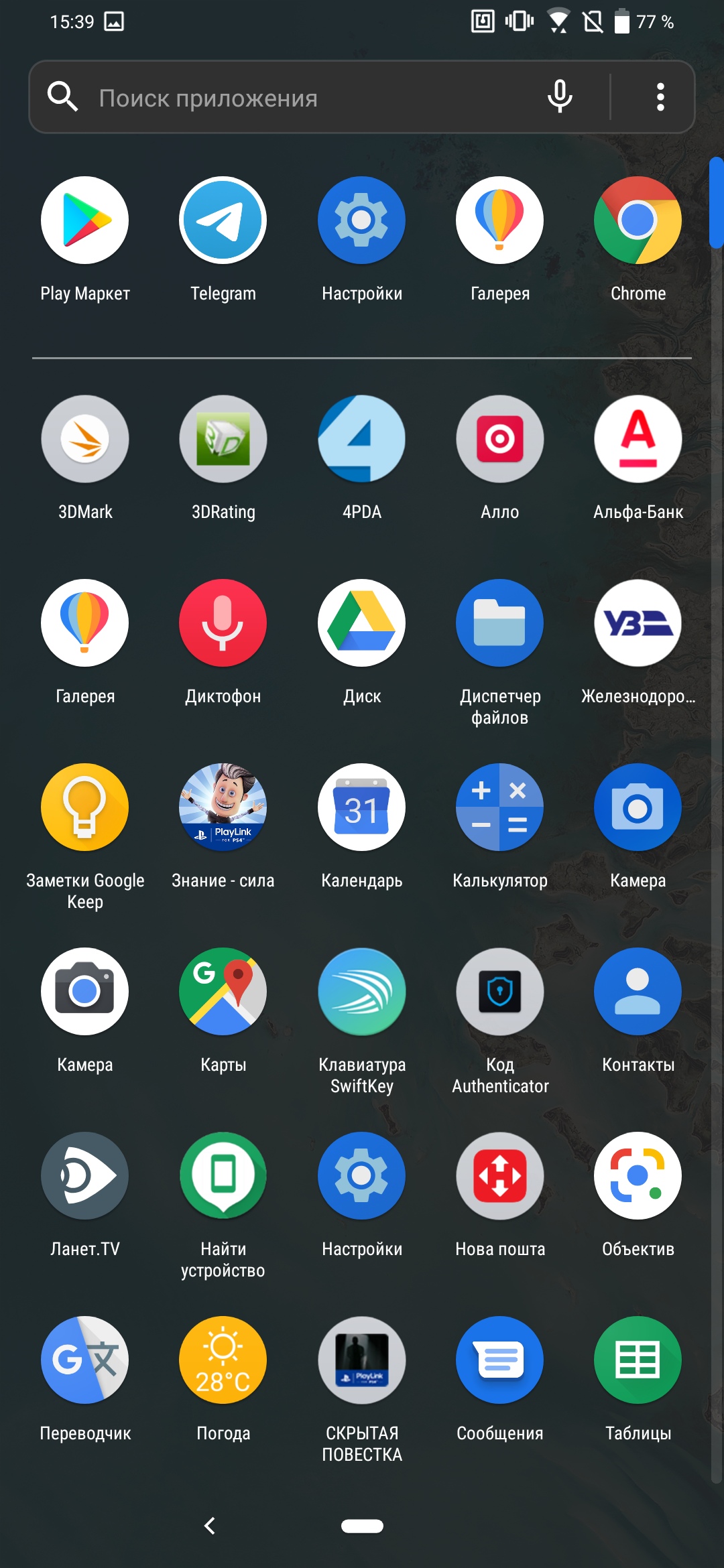The width and height of the screenshot is (724, 1568).
Task: Go back using the navigation arrow
Action: point(210,1526)
